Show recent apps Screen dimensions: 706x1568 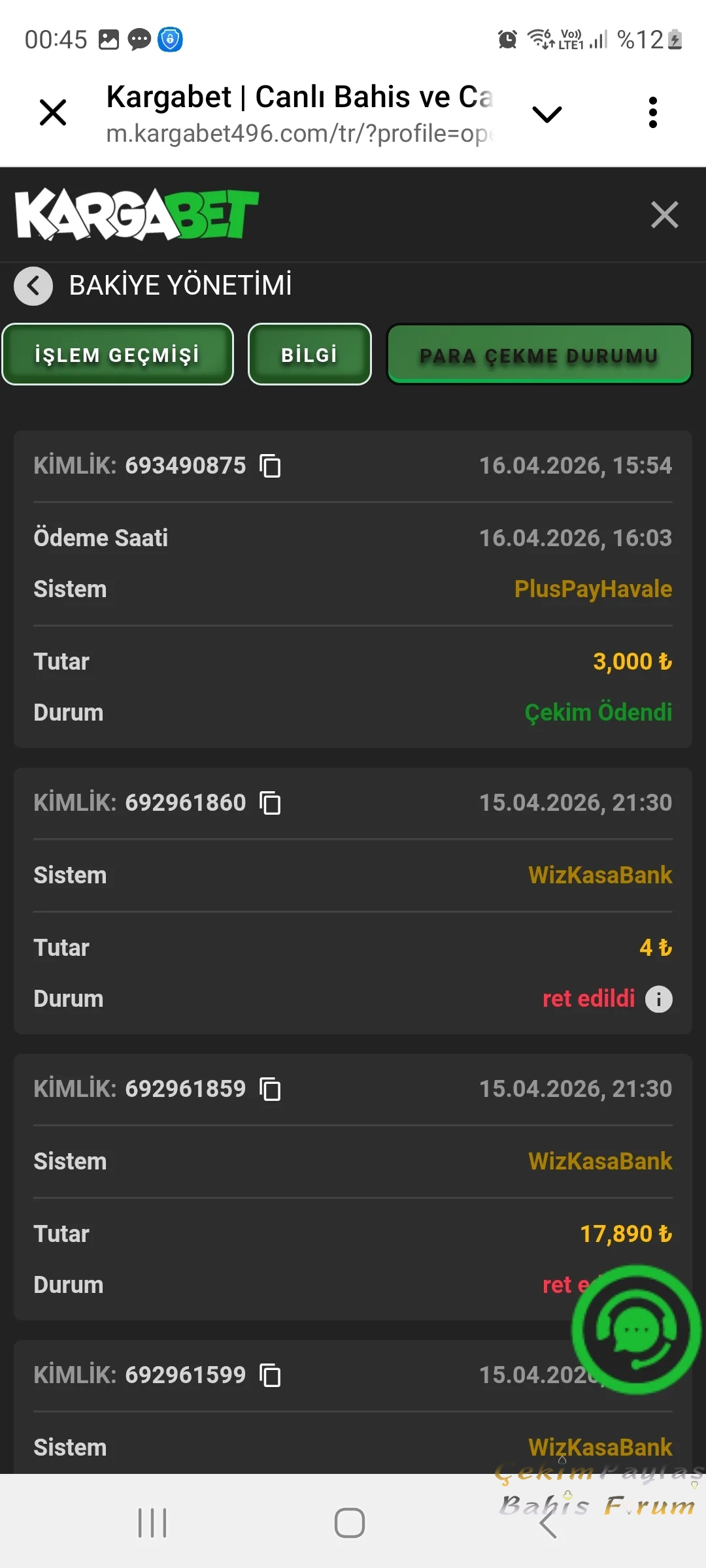(152, 1523)
